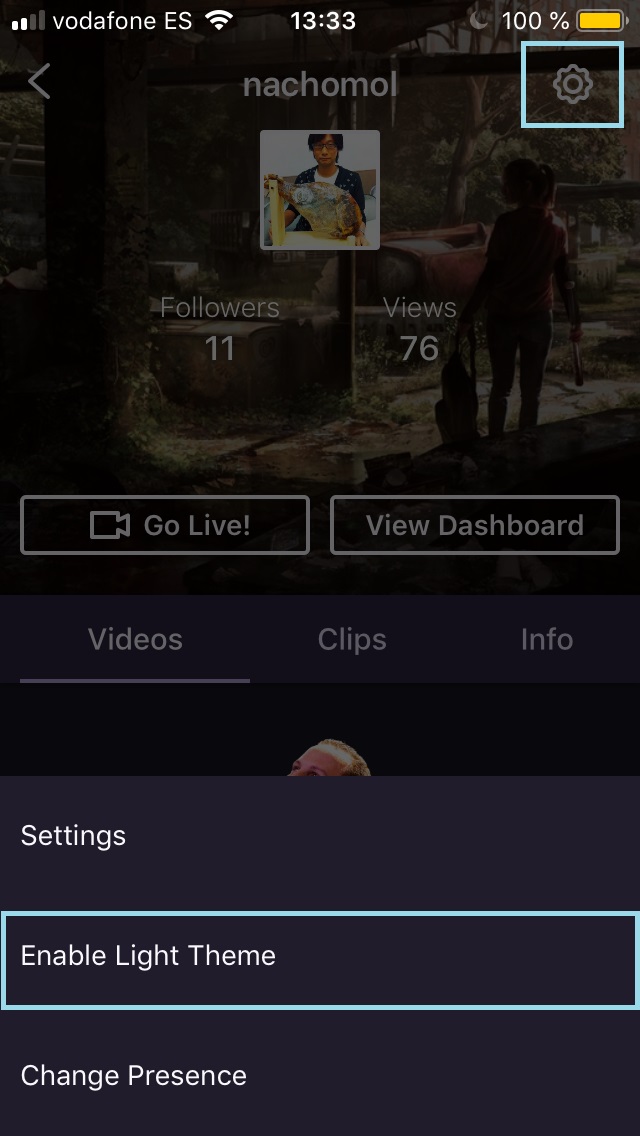Tap the nachomol profile picture
The image size is (640, 1136).
pos(320,189)
